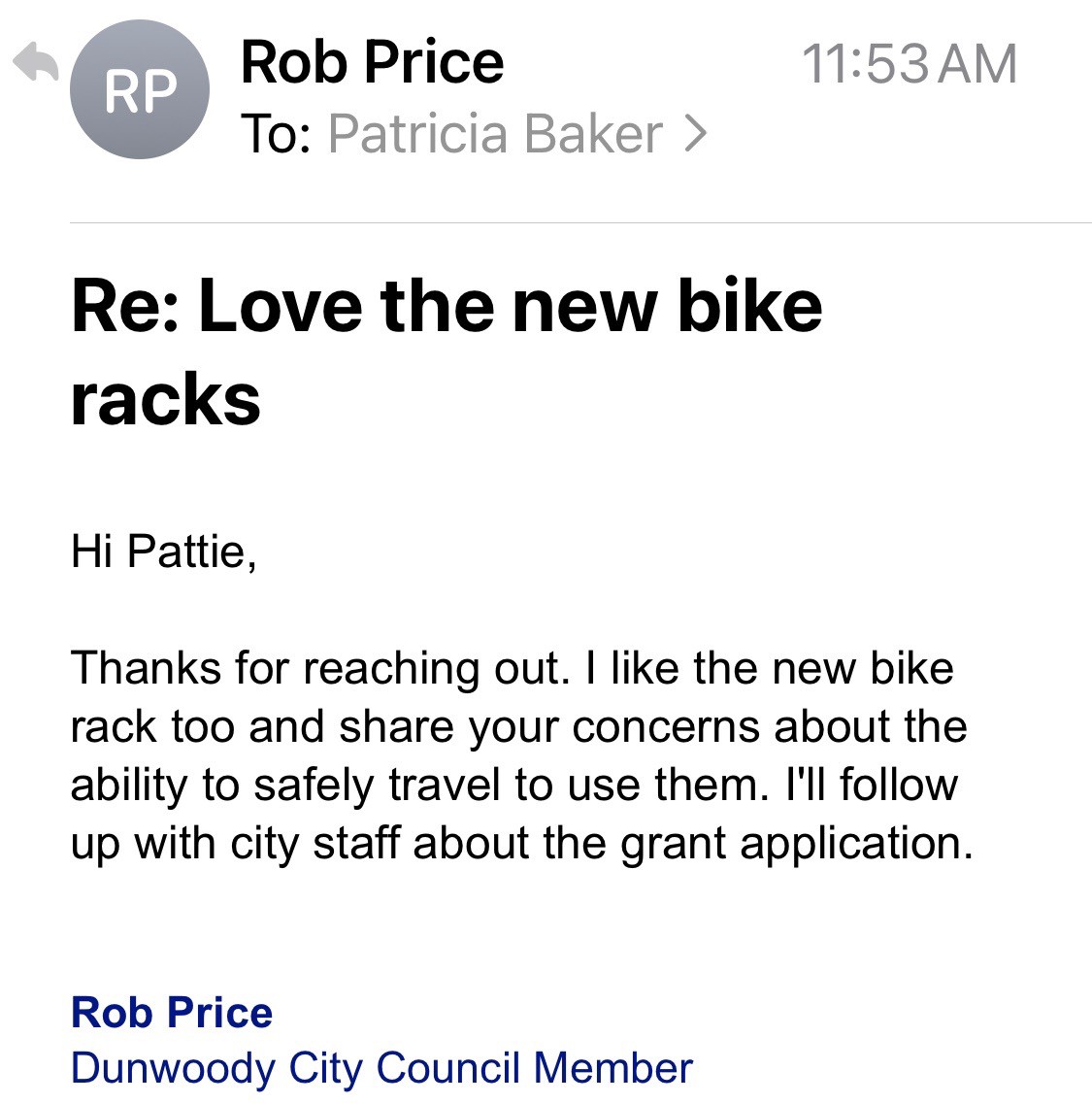Click the gray contact photo placeholder
Screen dimensions: 1092x1104
(x=139, y=88)
